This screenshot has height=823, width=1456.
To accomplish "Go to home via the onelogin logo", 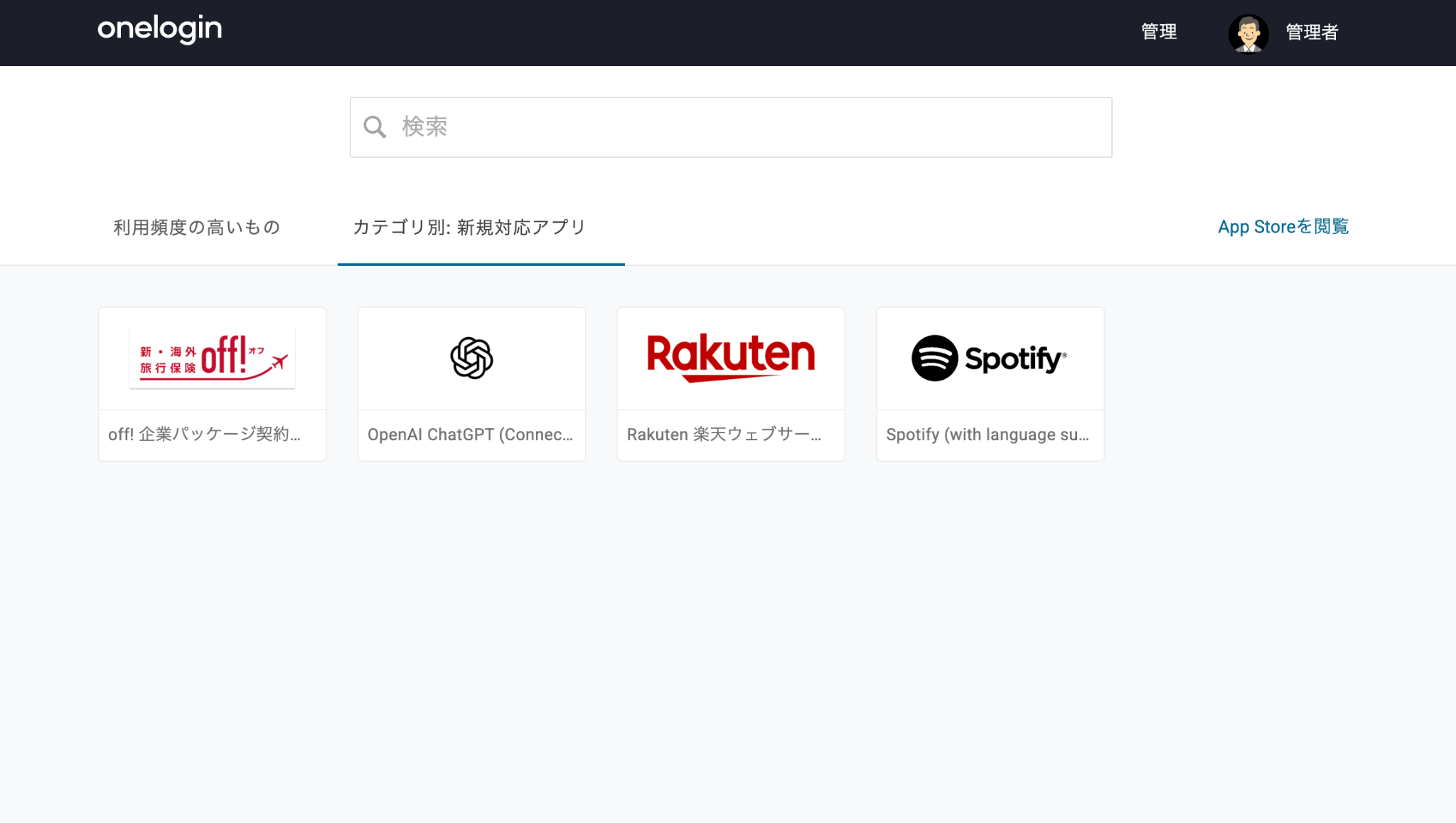I will pyautogui.click(x=160, y=30).
